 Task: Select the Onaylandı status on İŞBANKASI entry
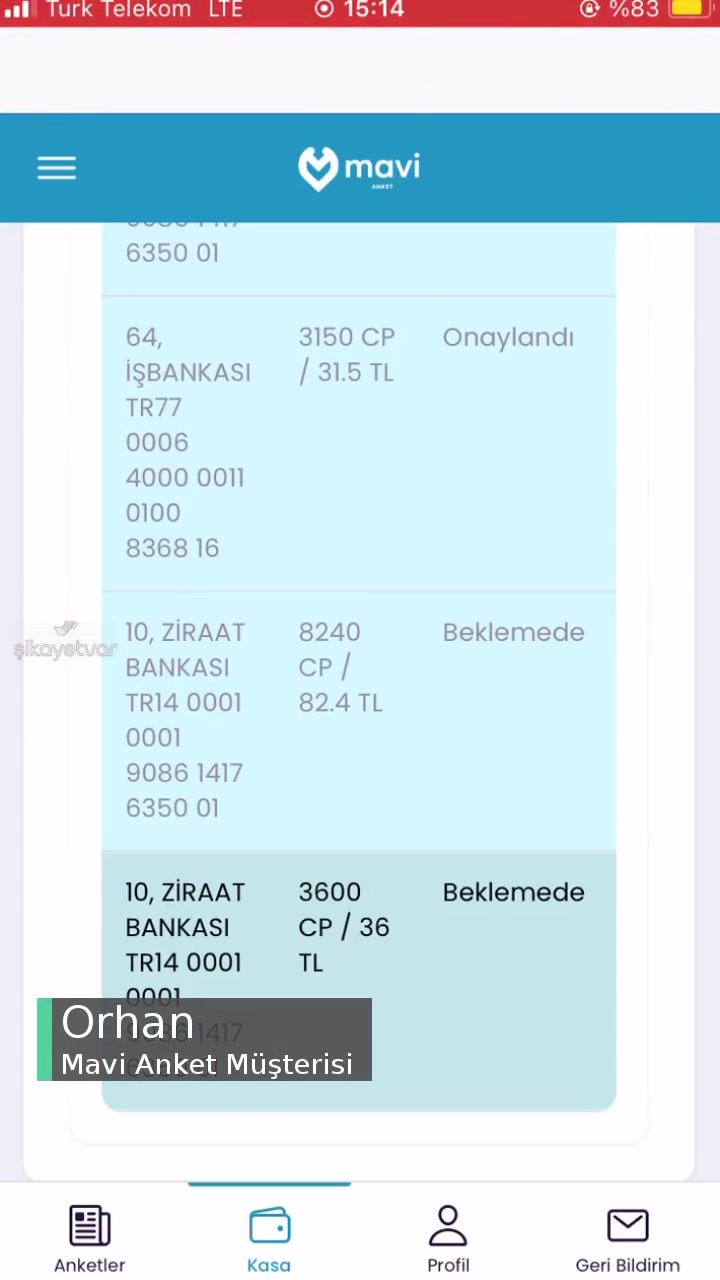point(508,337)
